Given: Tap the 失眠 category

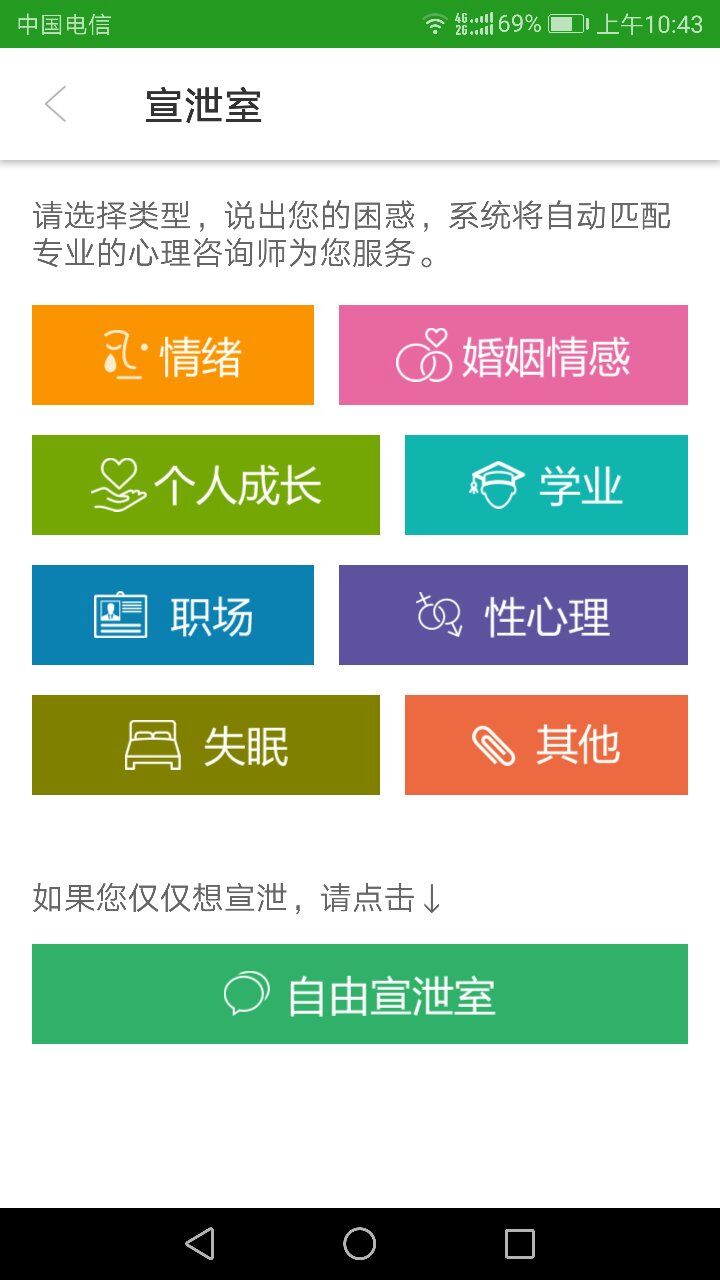Looking at the screenshot, I should tap(206, 745).
